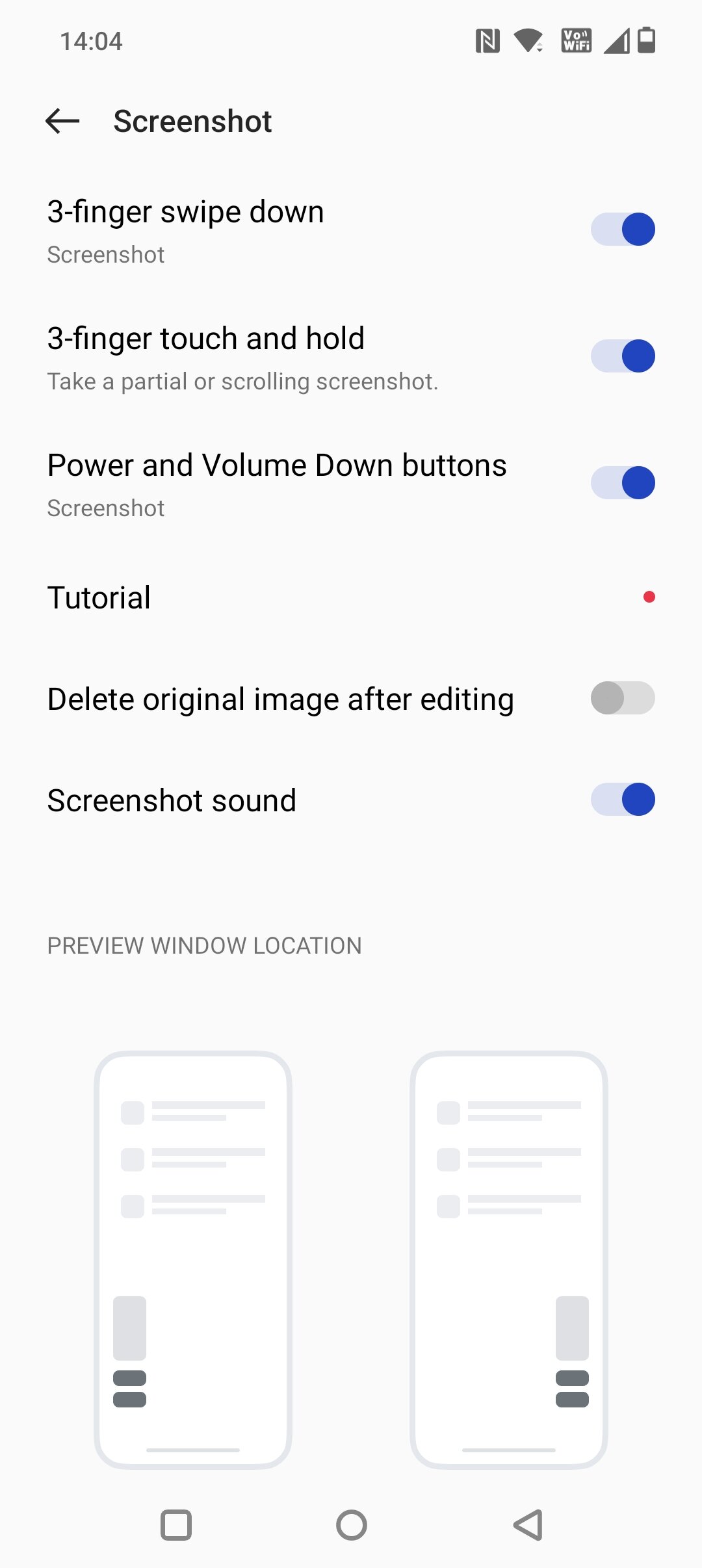Open the Tutorial

coord(351,597)
